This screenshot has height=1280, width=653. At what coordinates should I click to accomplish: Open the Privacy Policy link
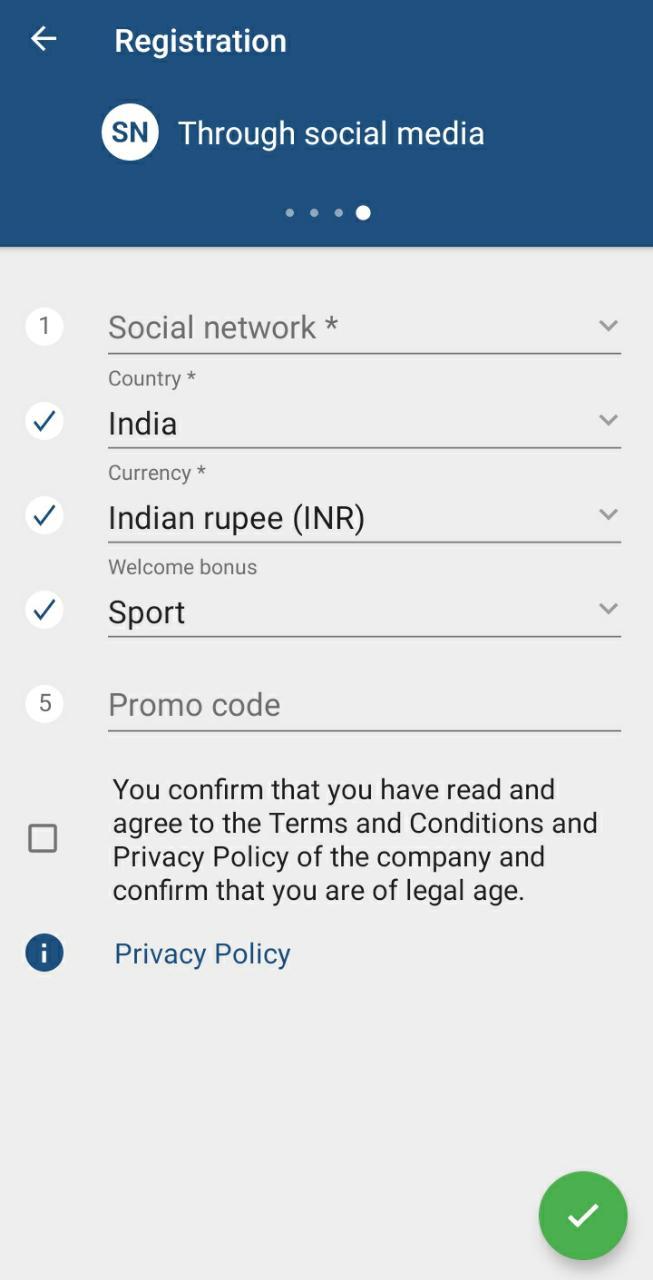coord(202,953)
